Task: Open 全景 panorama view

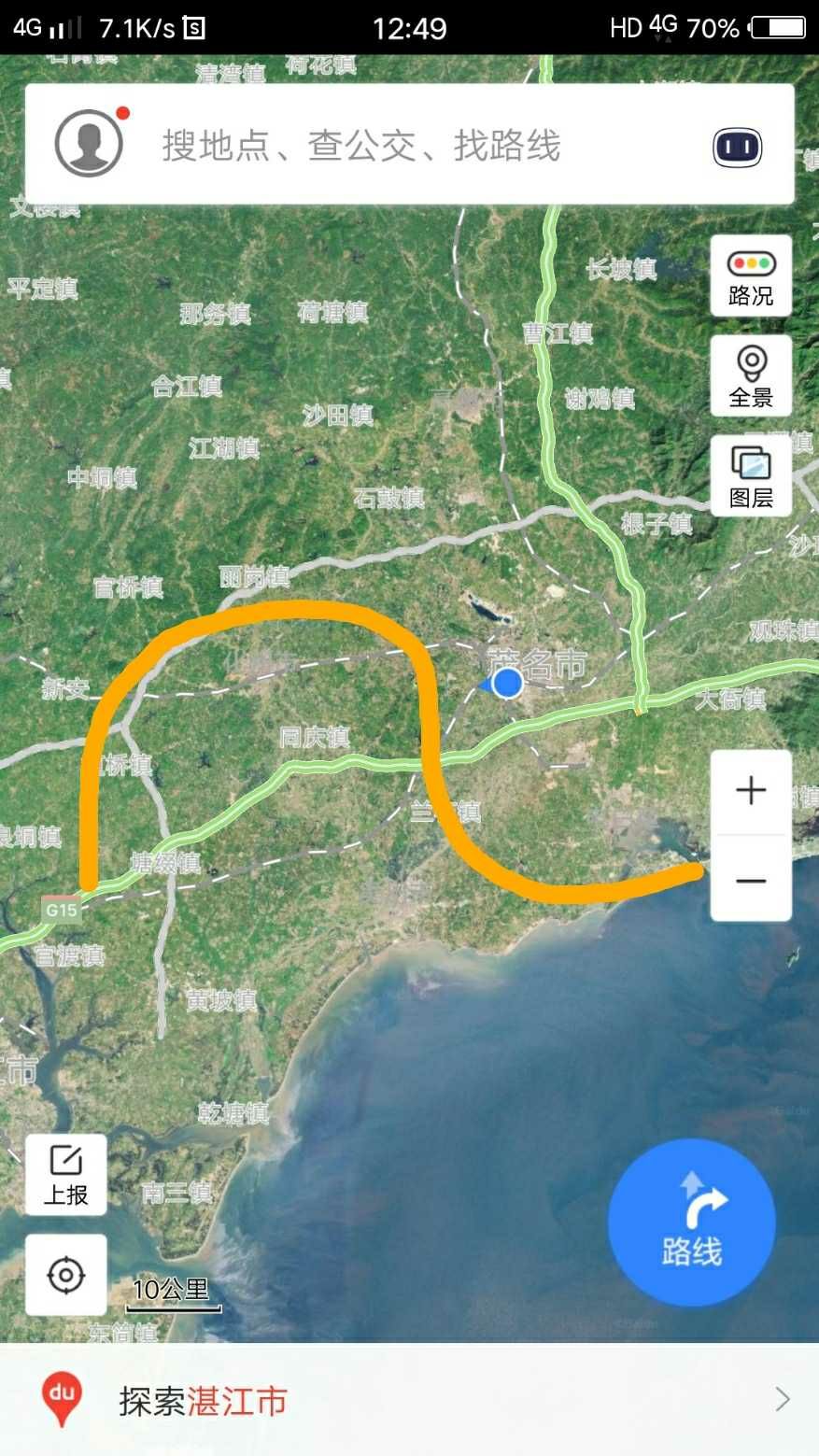Action: click(751, 376)
